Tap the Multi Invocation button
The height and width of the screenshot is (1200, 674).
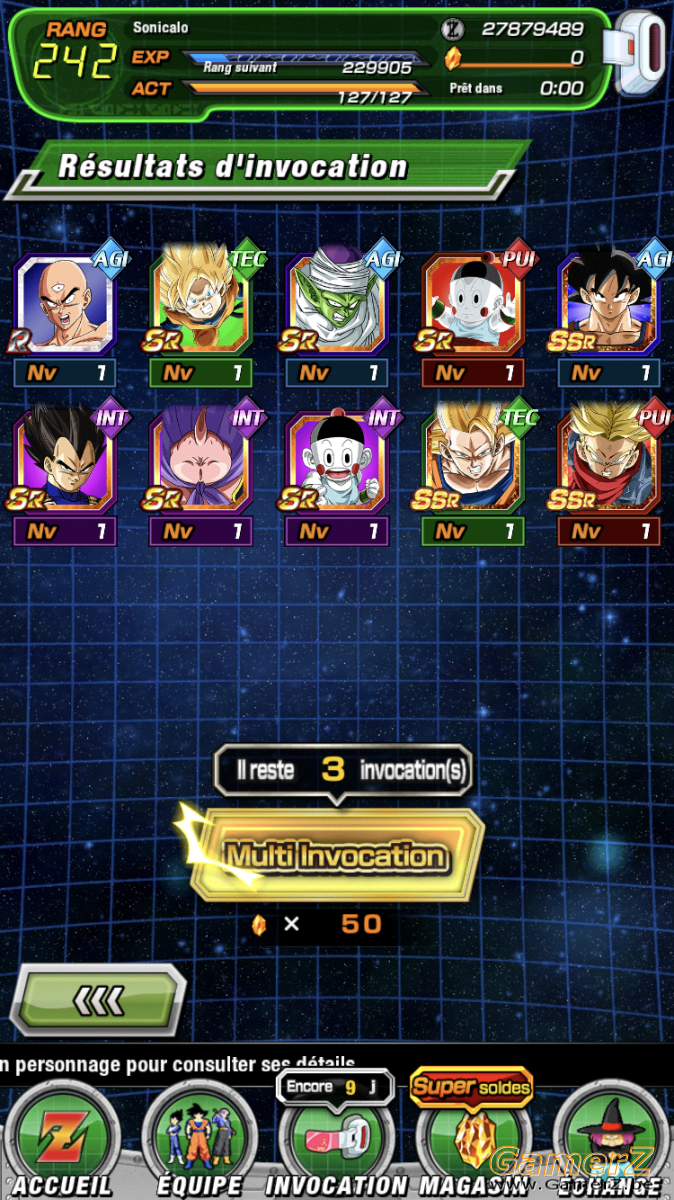pyautogui.click(x=336, y=855)
